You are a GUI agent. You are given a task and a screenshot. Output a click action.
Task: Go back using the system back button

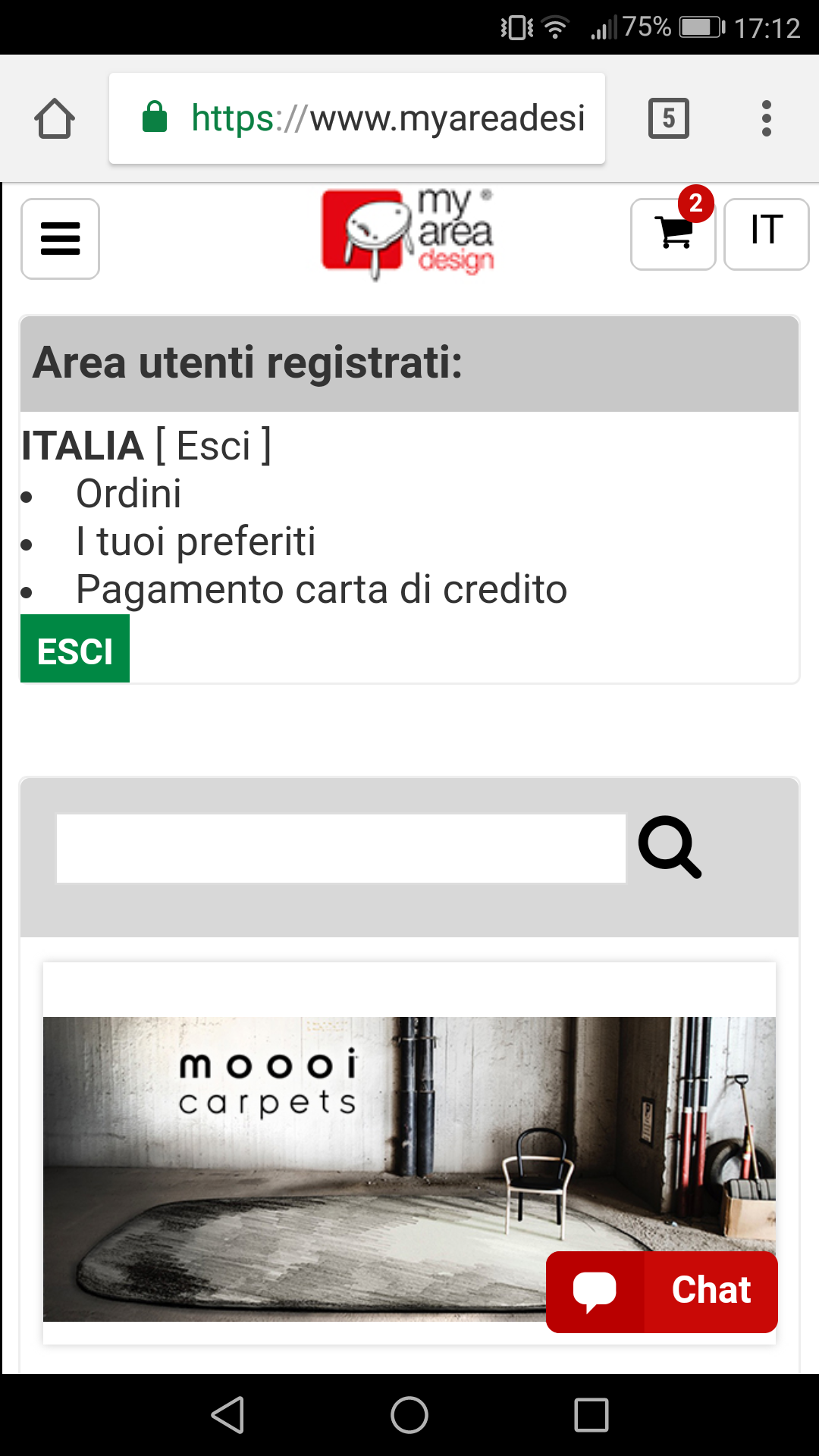(227, 1415)
